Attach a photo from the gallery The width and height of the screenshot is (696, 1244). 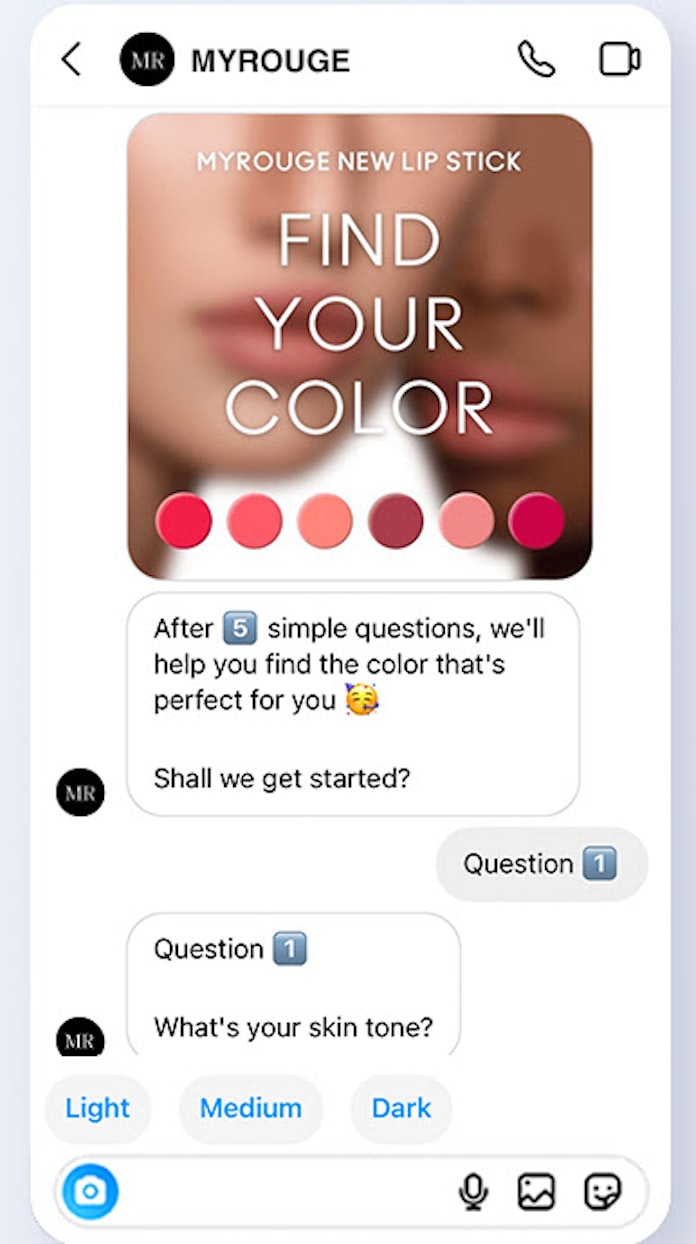pos(536,1191)
